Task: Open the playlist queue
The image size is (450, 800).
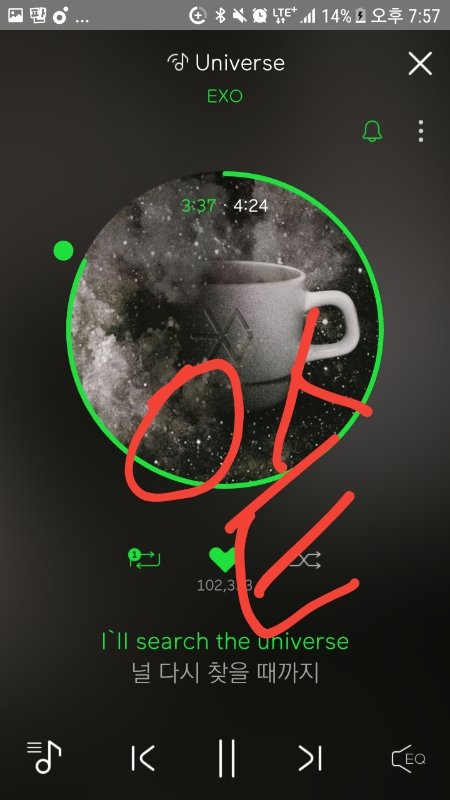Action: tap(44, 757)
